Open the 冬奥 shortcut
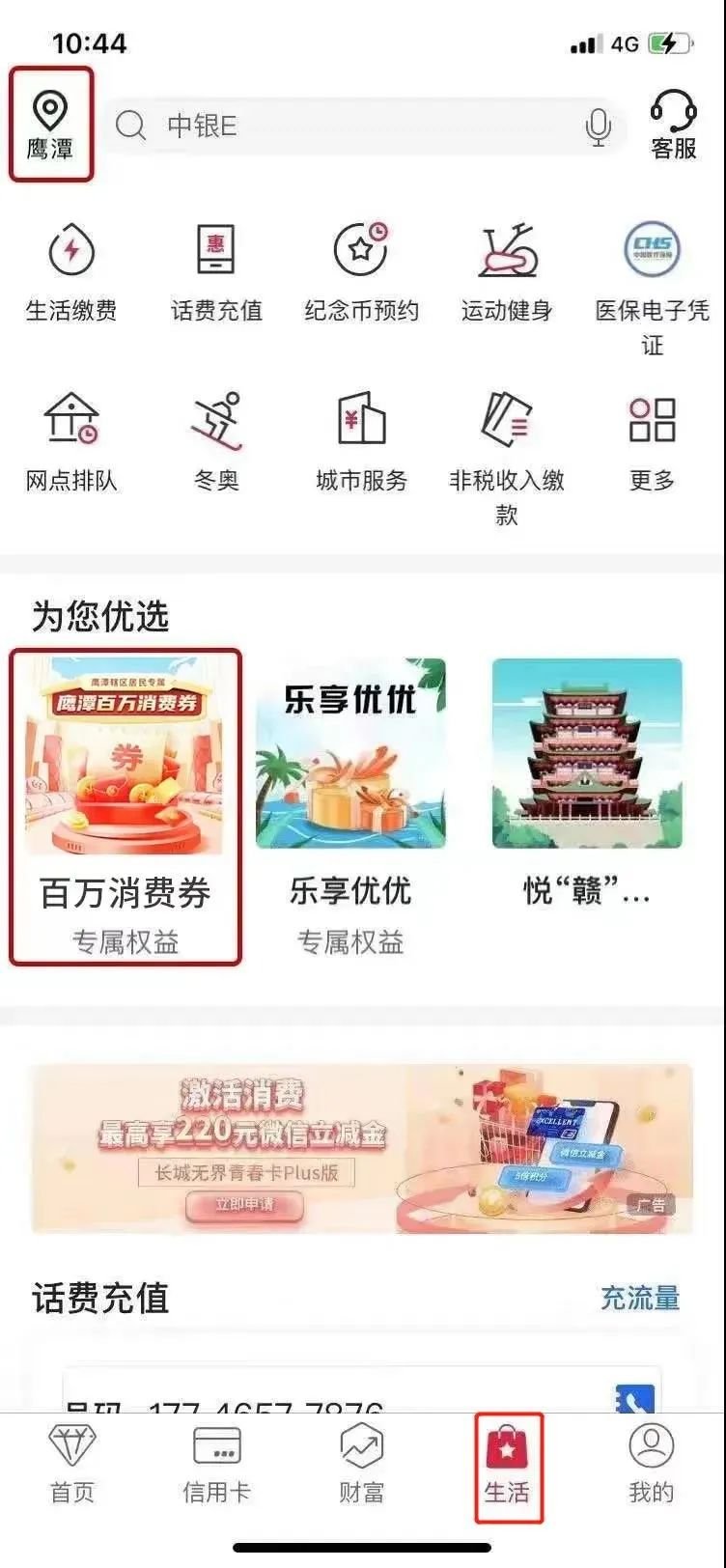This screenshot has height=1568, width=726. tap(216, 439)
